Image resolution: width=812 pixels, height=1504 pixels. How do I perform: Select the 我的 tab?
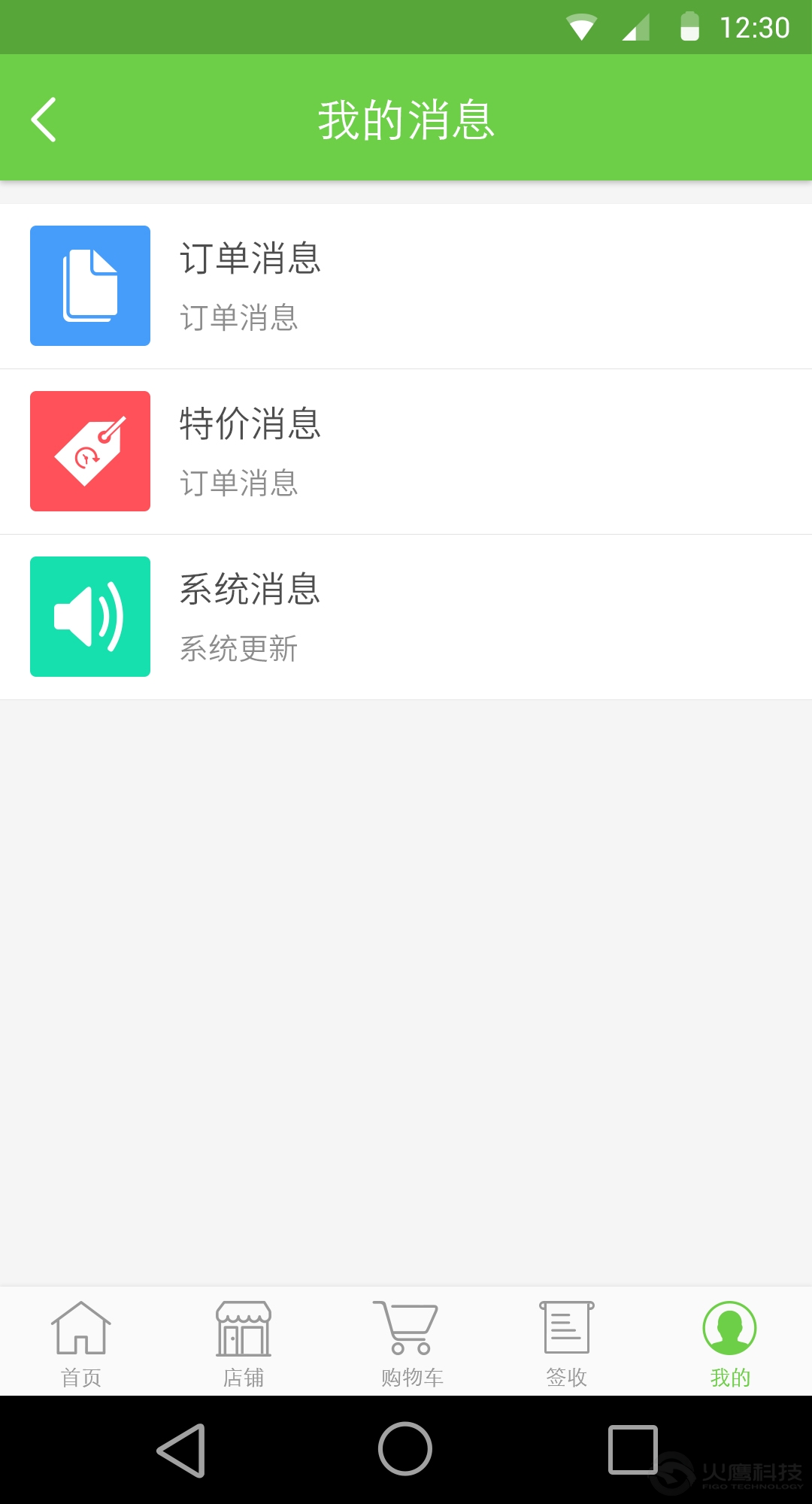(729, 1343)
